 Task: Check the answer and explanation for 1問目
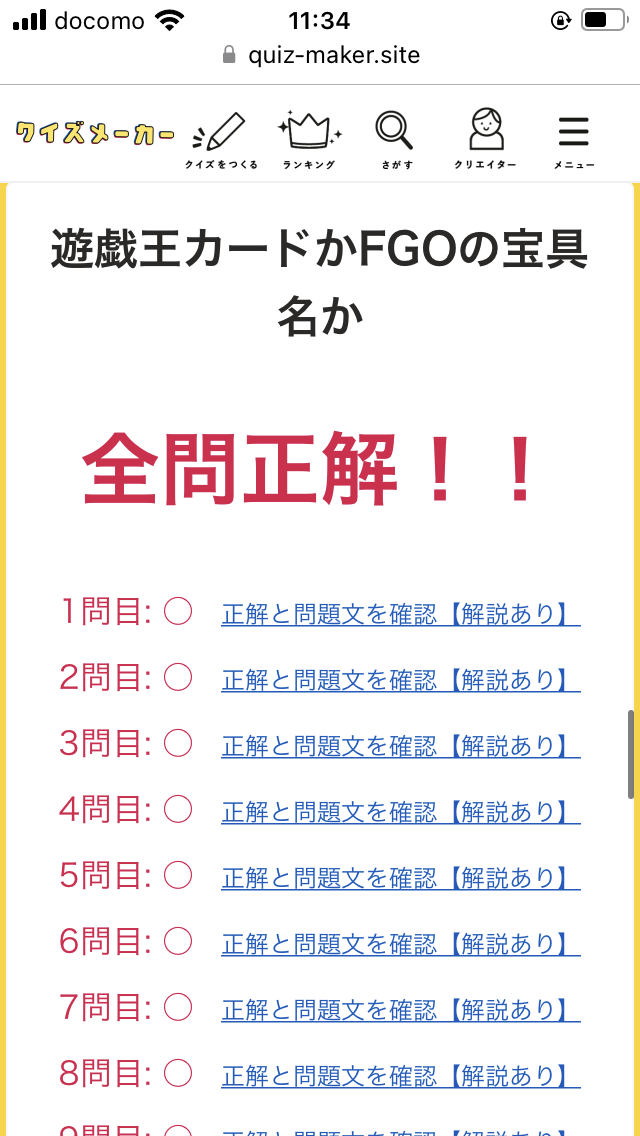400,614
